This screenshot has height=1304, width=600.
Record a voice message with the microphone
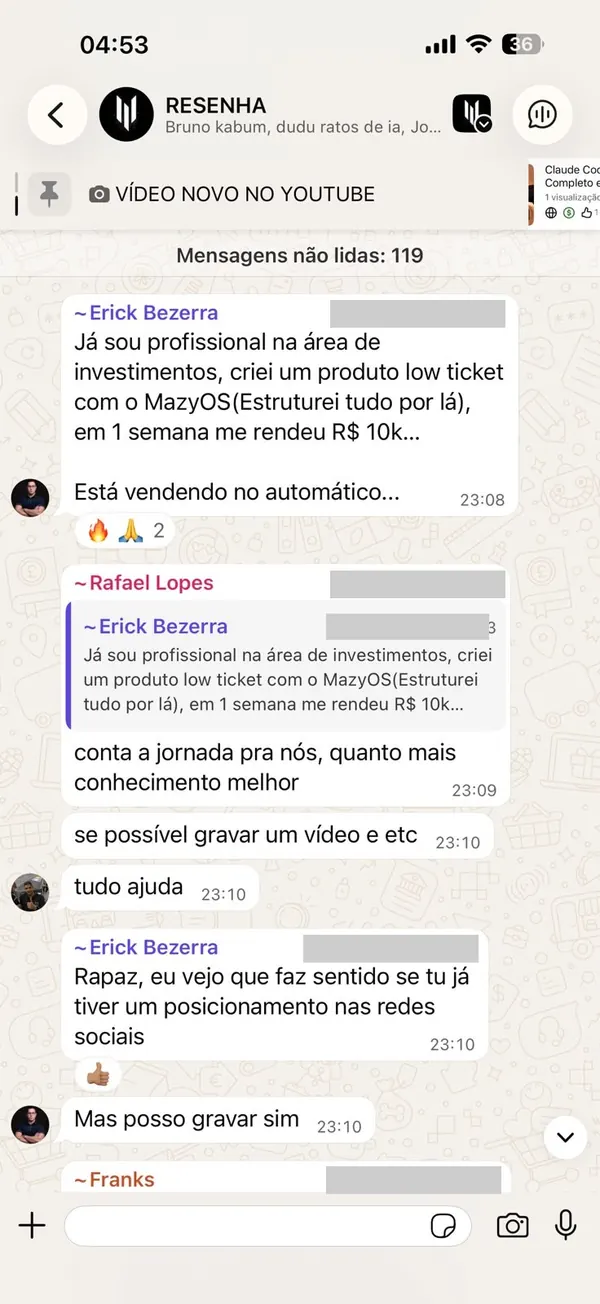[566, 1225]
